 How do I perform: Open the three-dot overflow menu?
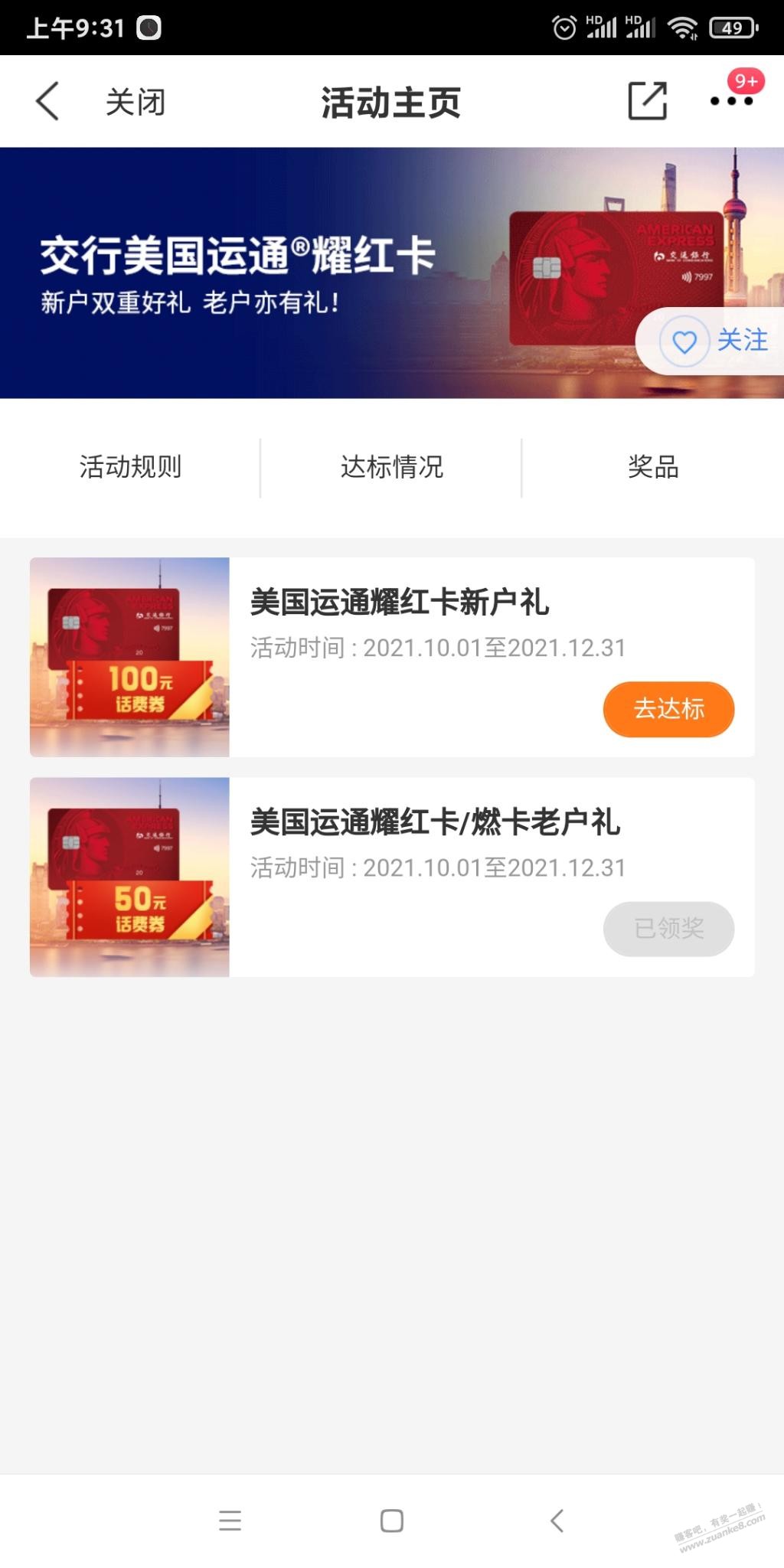(731, 101)
